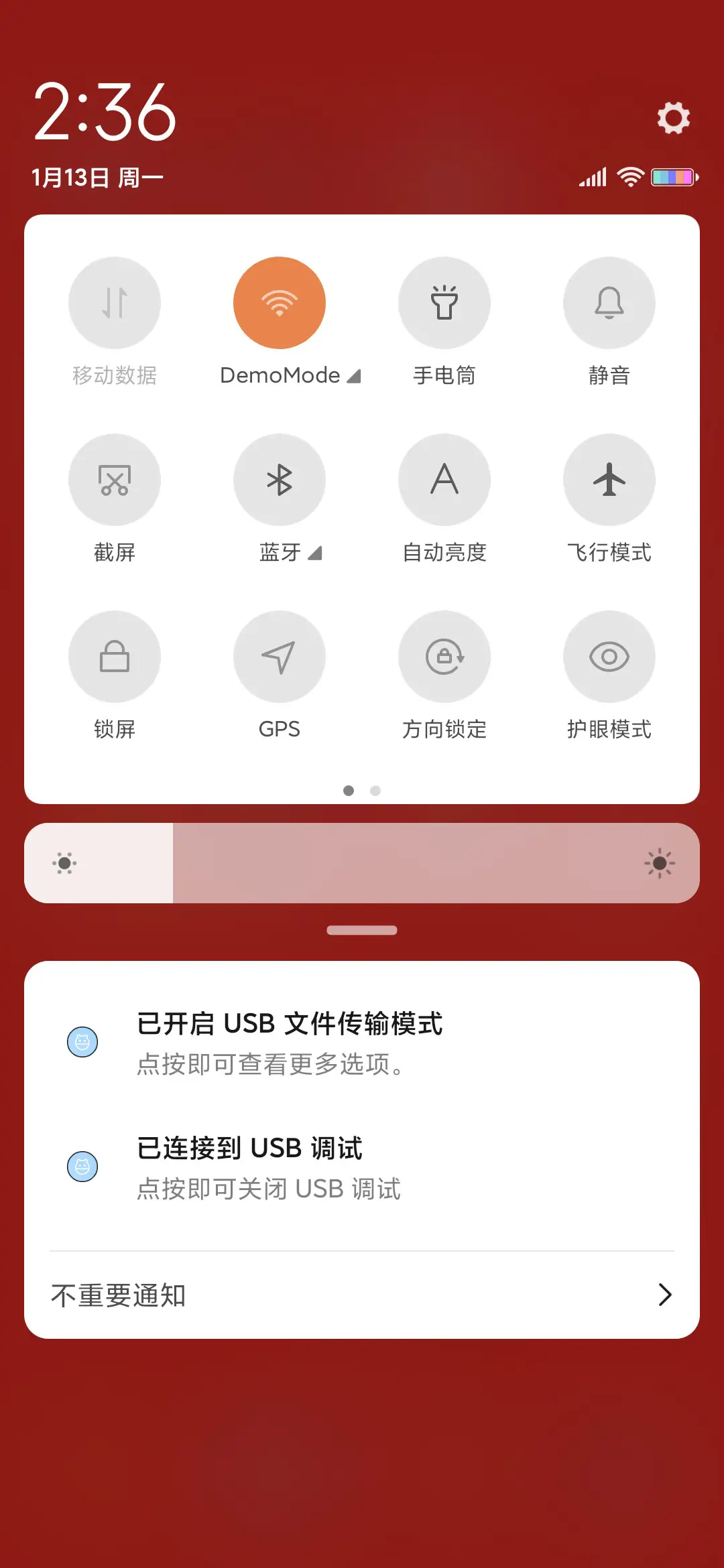The height and width of the screenshot is (1568, 724).
Task: Toggle 移动数据 mobile data
Action: pyautogui.click(x=115, y=303)
